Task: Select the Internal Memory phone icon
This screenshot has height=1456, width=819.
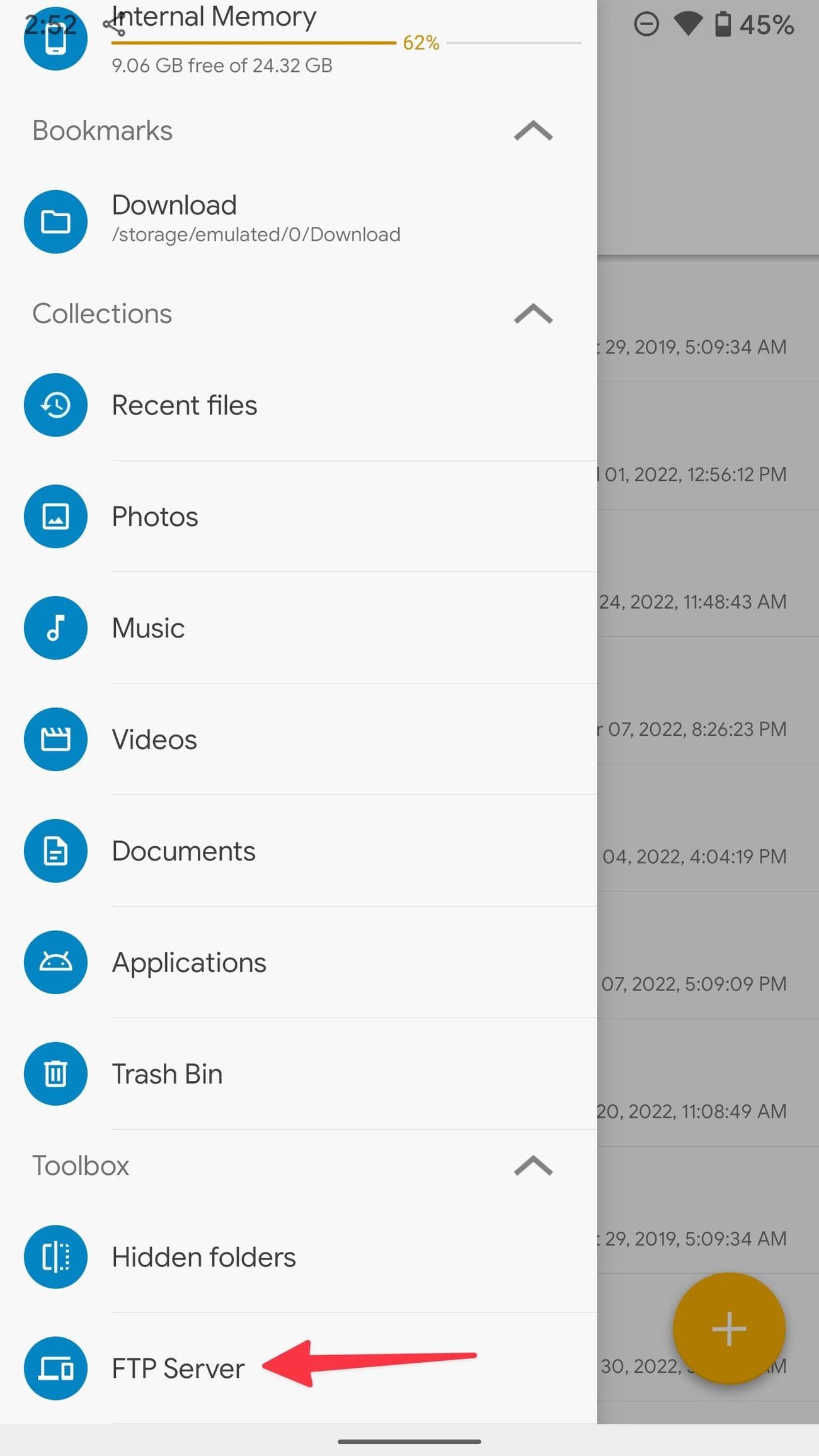Action: 55,39
